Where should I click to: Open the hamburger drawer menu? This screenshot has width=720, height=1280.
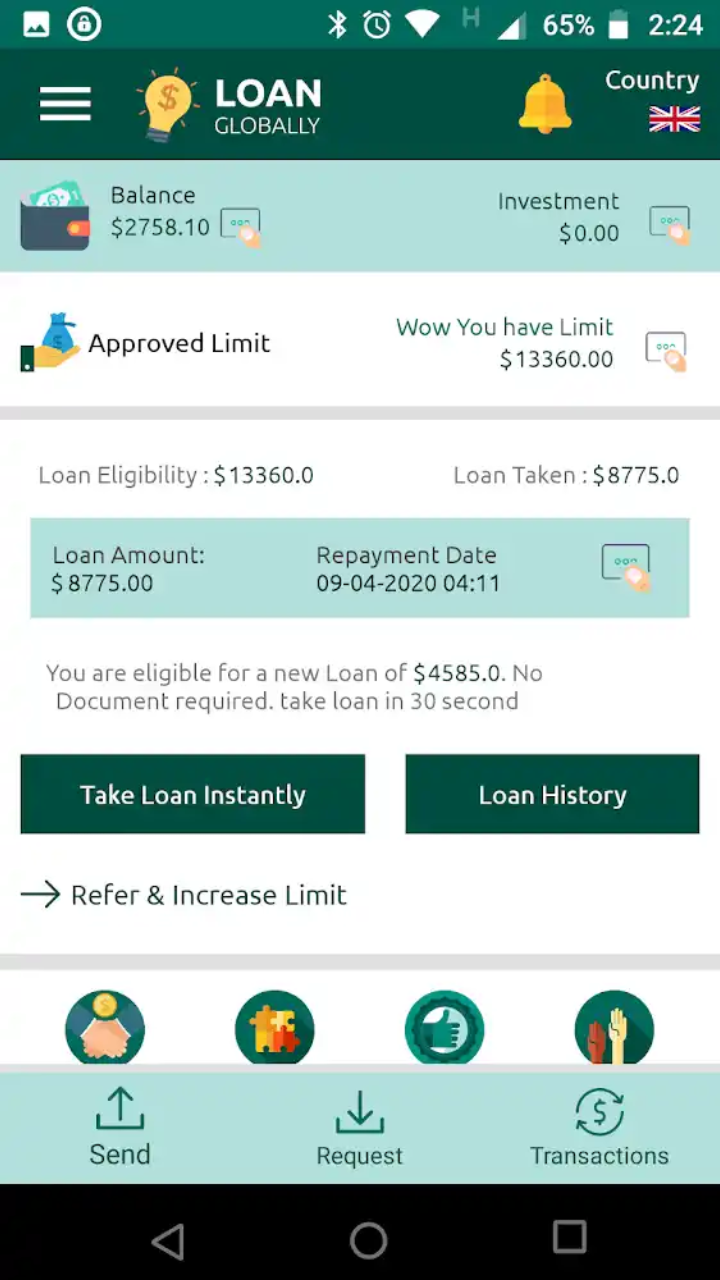point(65,104)
